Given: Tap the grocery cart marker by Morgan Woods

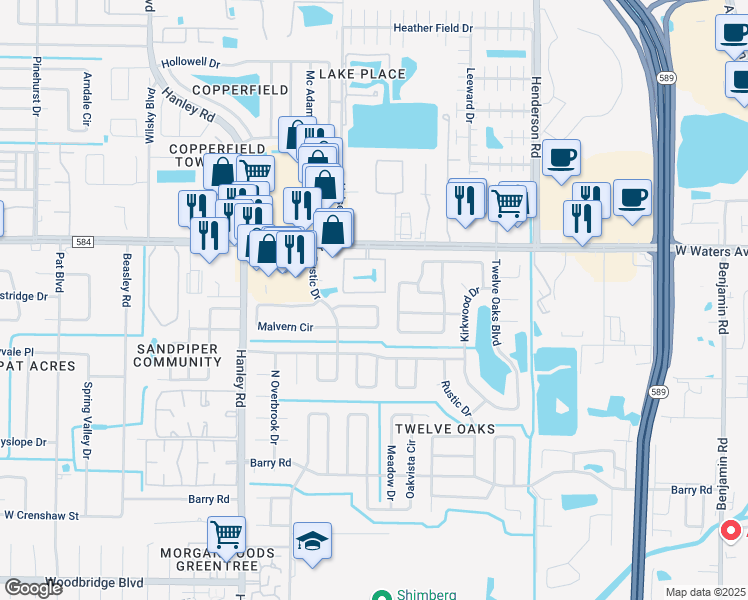Looking at the screenshot, I should point(227,535).
